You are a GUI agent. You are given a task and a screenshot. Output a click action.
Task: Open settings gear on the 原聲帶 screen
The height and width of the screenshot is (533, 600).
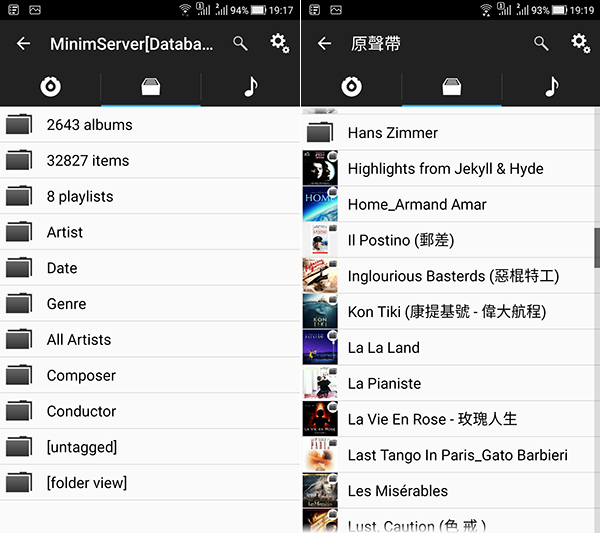pos(581,43)
